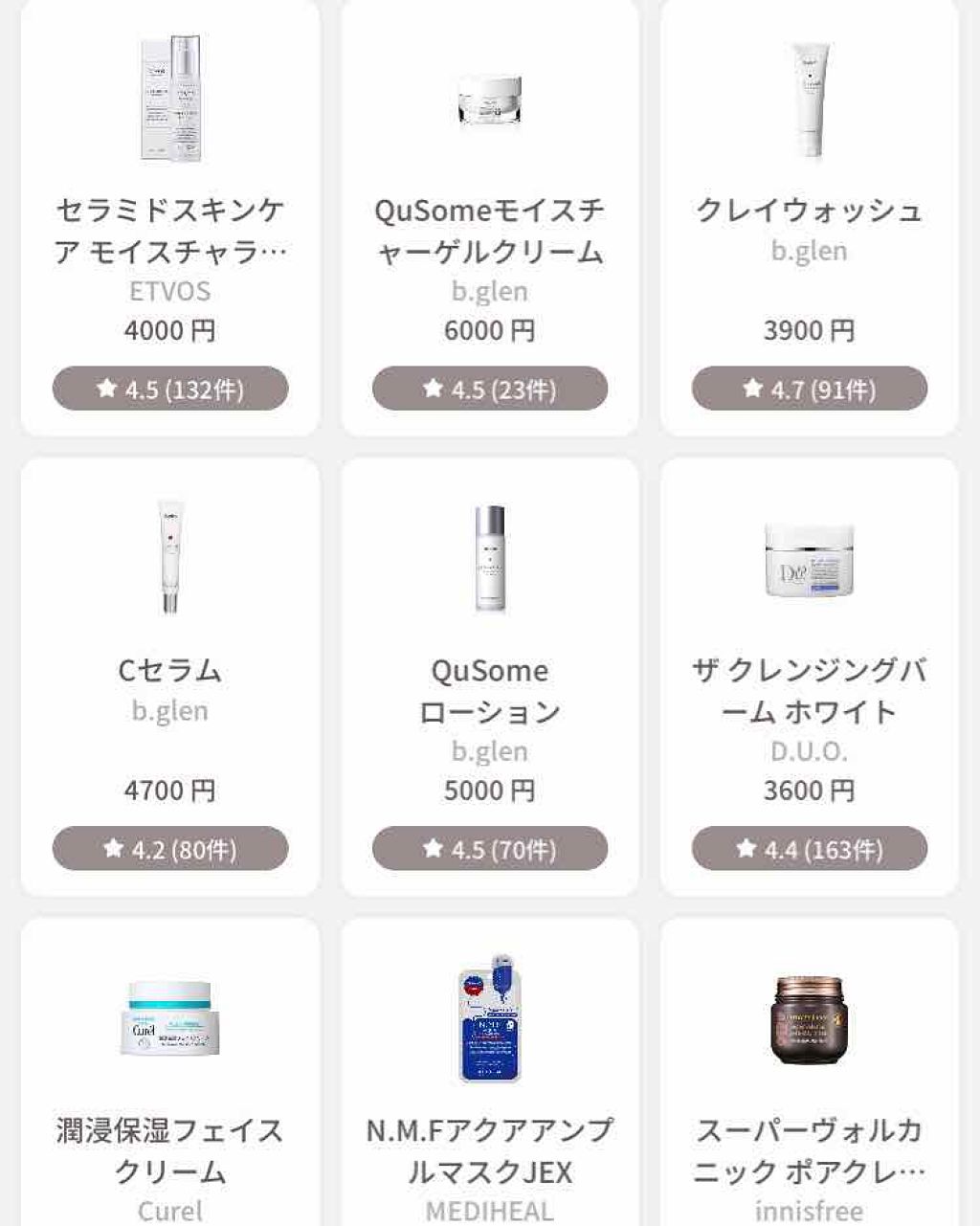
Task: Open the 4.4 (163件) review rating
Action: point(810,848)
